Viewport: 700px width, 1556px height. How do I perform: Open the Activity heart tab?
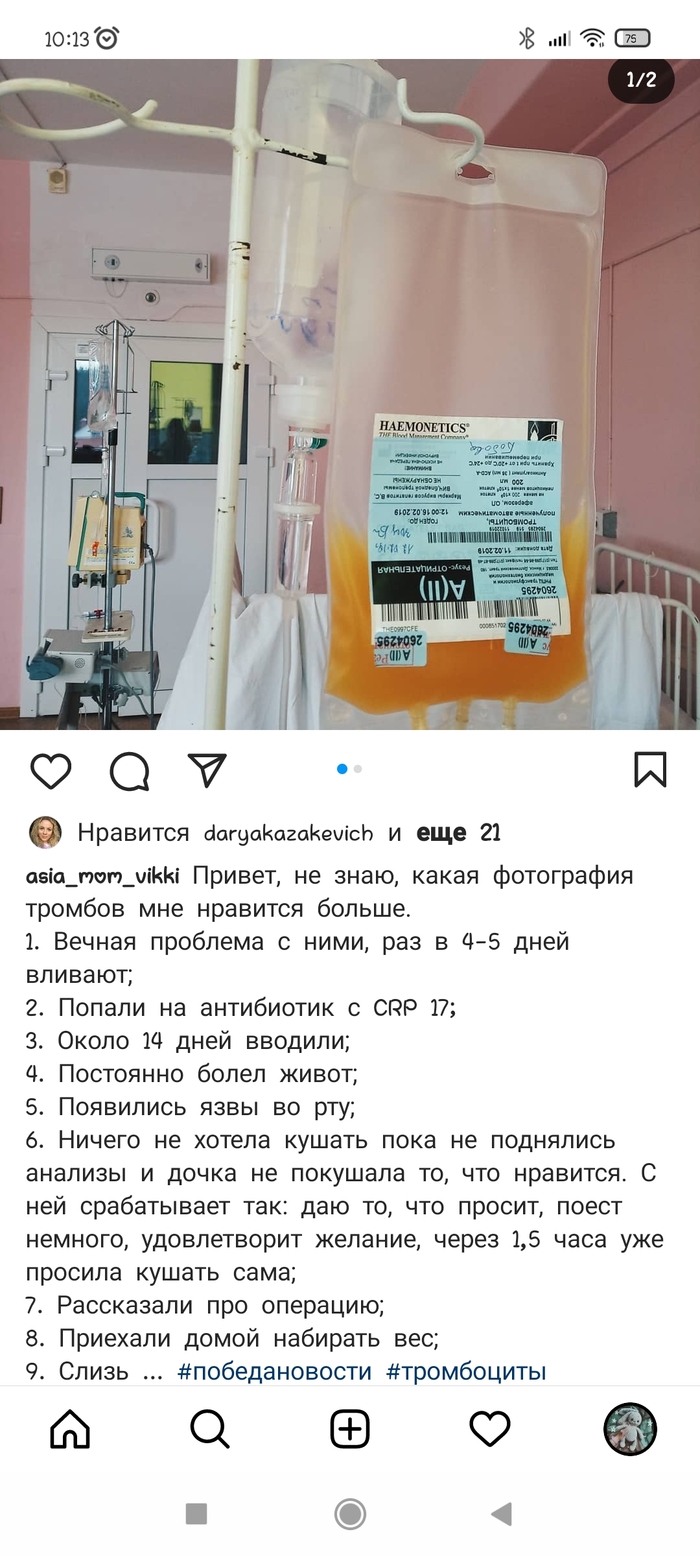tap(490, 1430)
